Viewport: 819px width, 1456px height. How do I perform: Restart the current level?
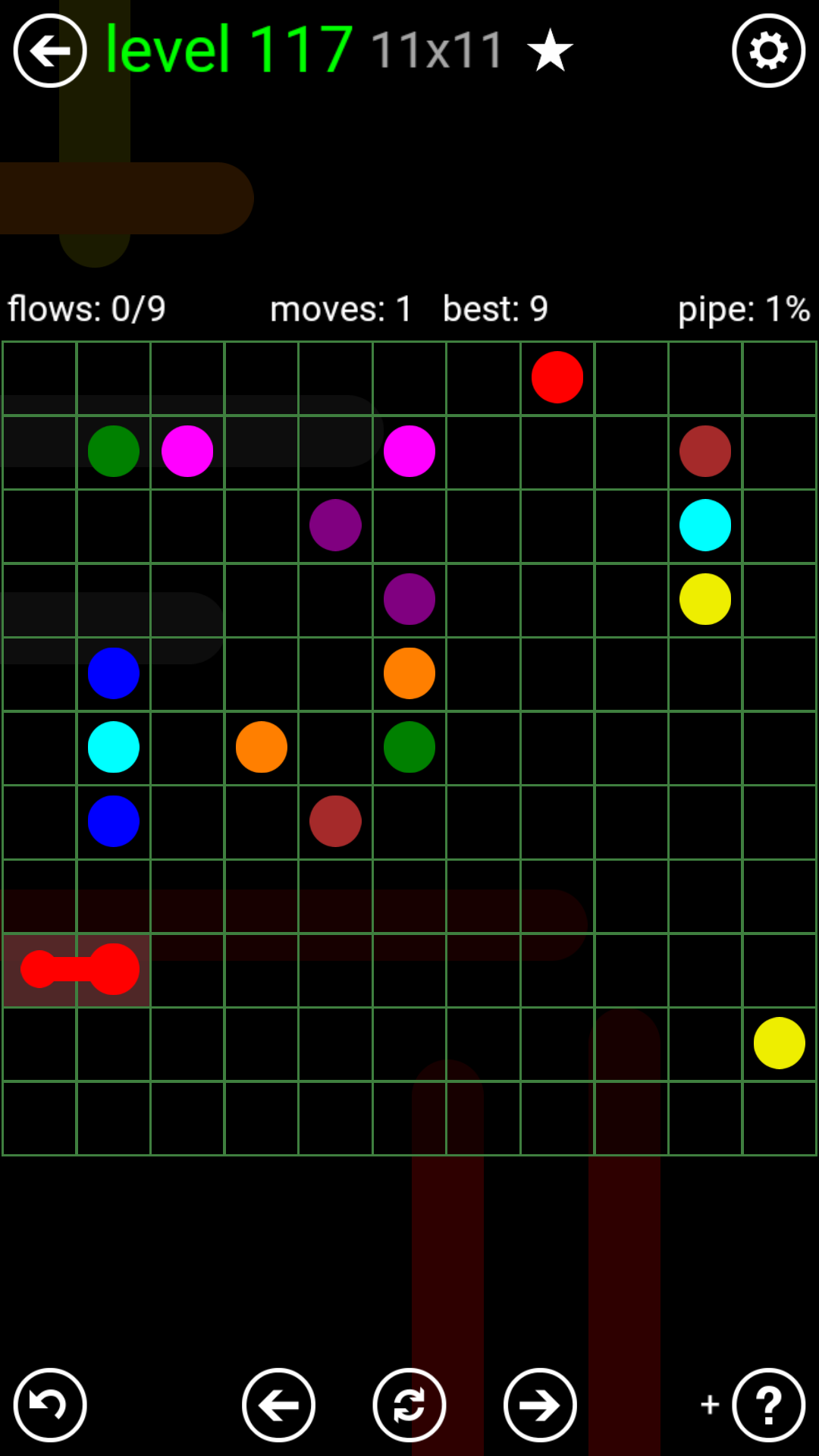point(409,1405)
